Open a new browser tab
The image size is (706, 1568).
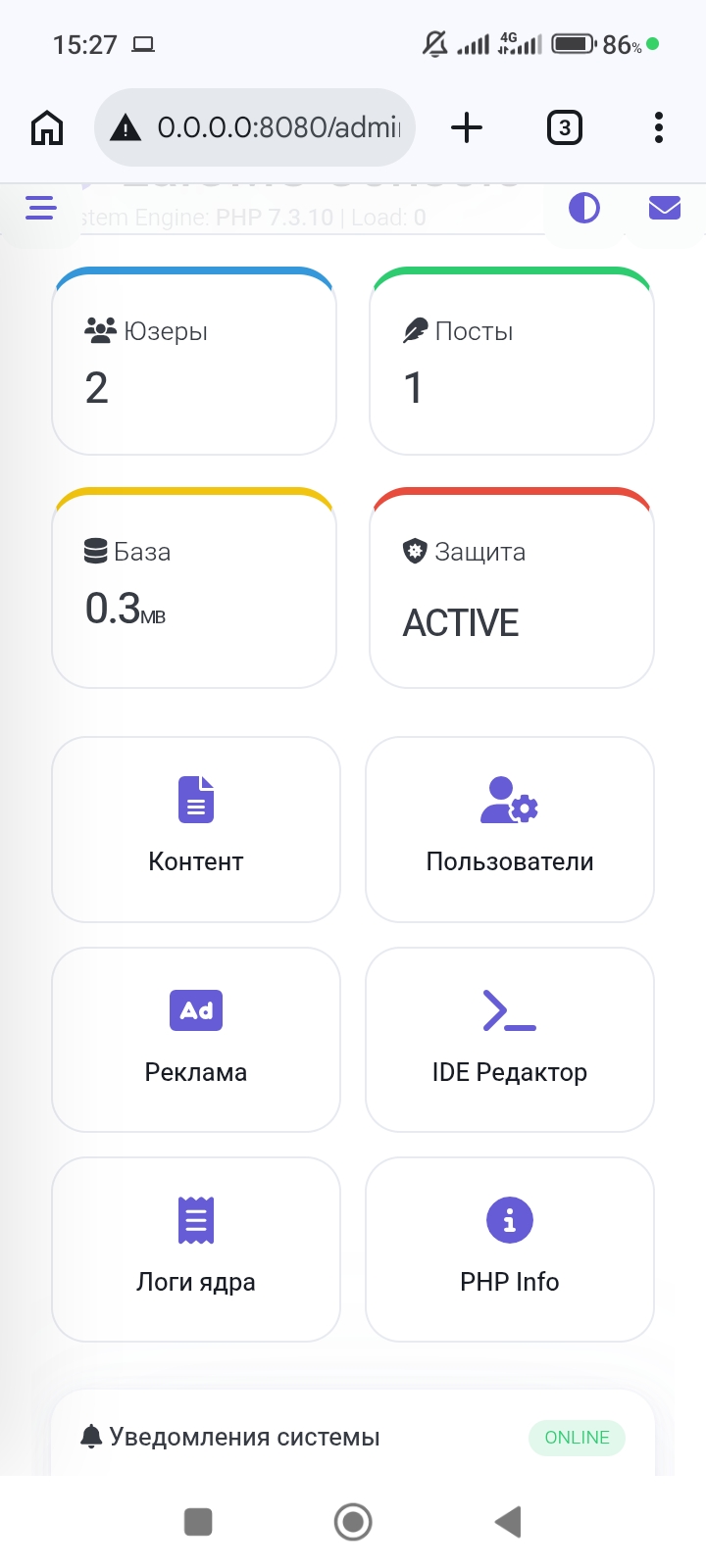pyautogui.click(x=467, y=127)
